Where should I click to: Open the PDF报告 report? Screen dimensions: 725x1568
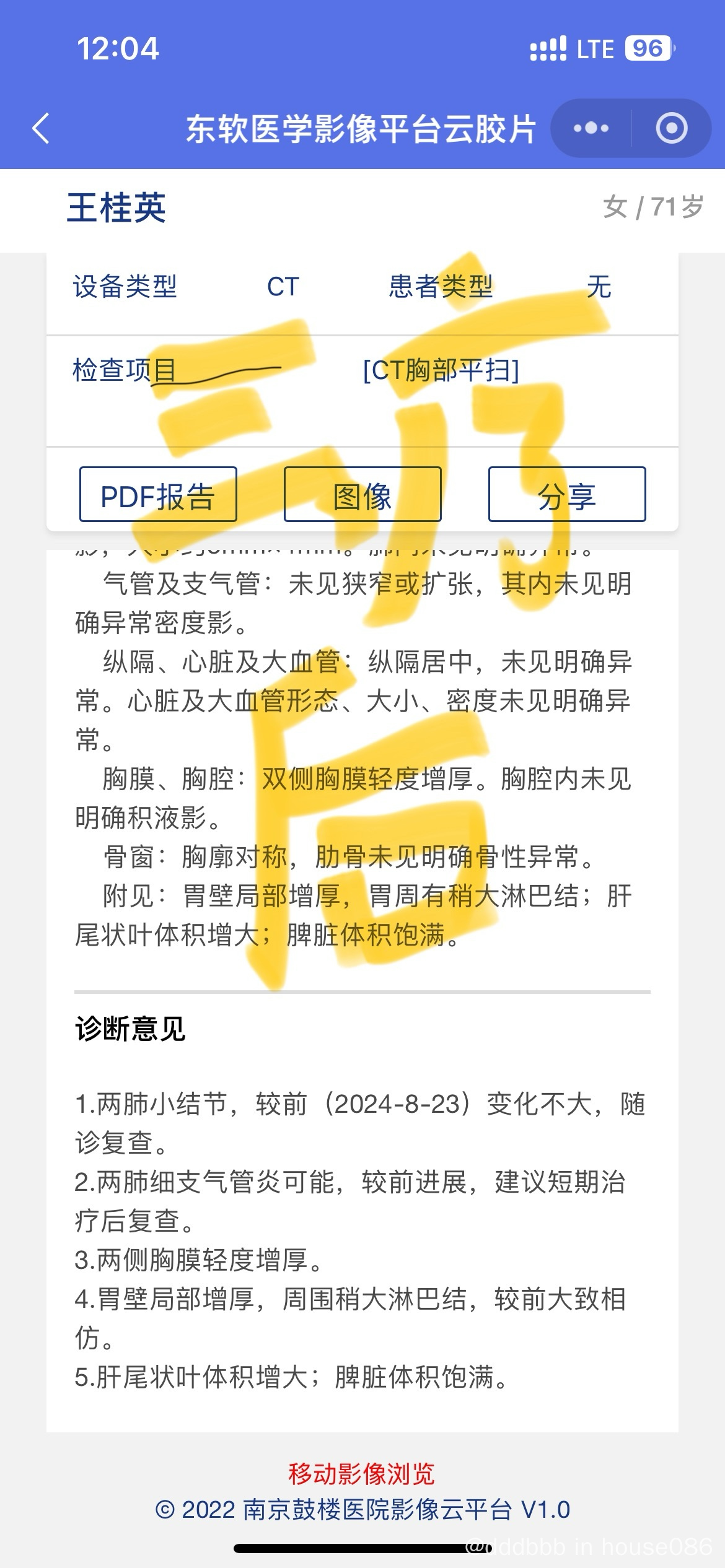pos(158,494)
